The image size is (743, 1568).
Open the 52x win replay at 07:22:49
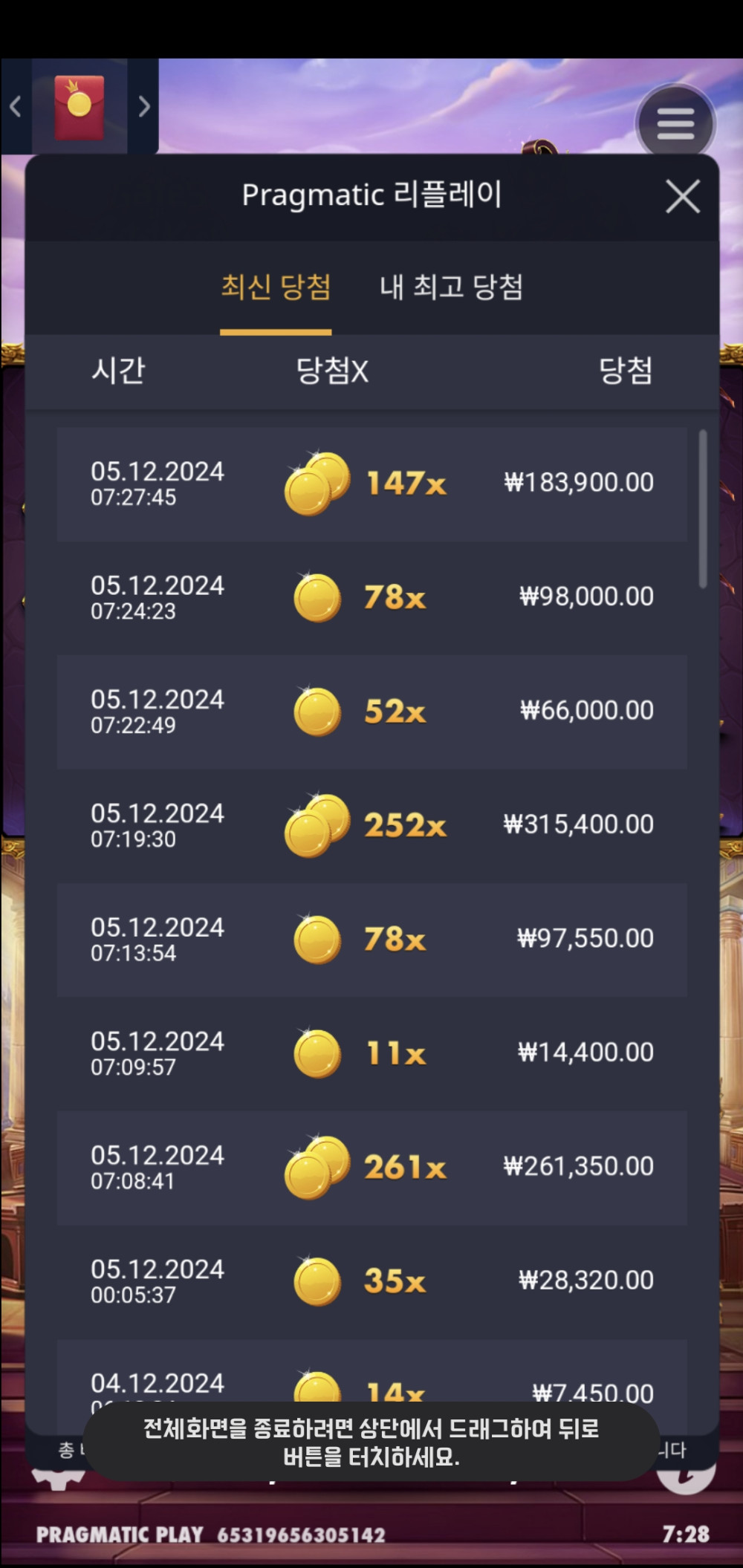pyautogui.click(x=371, y=712)
